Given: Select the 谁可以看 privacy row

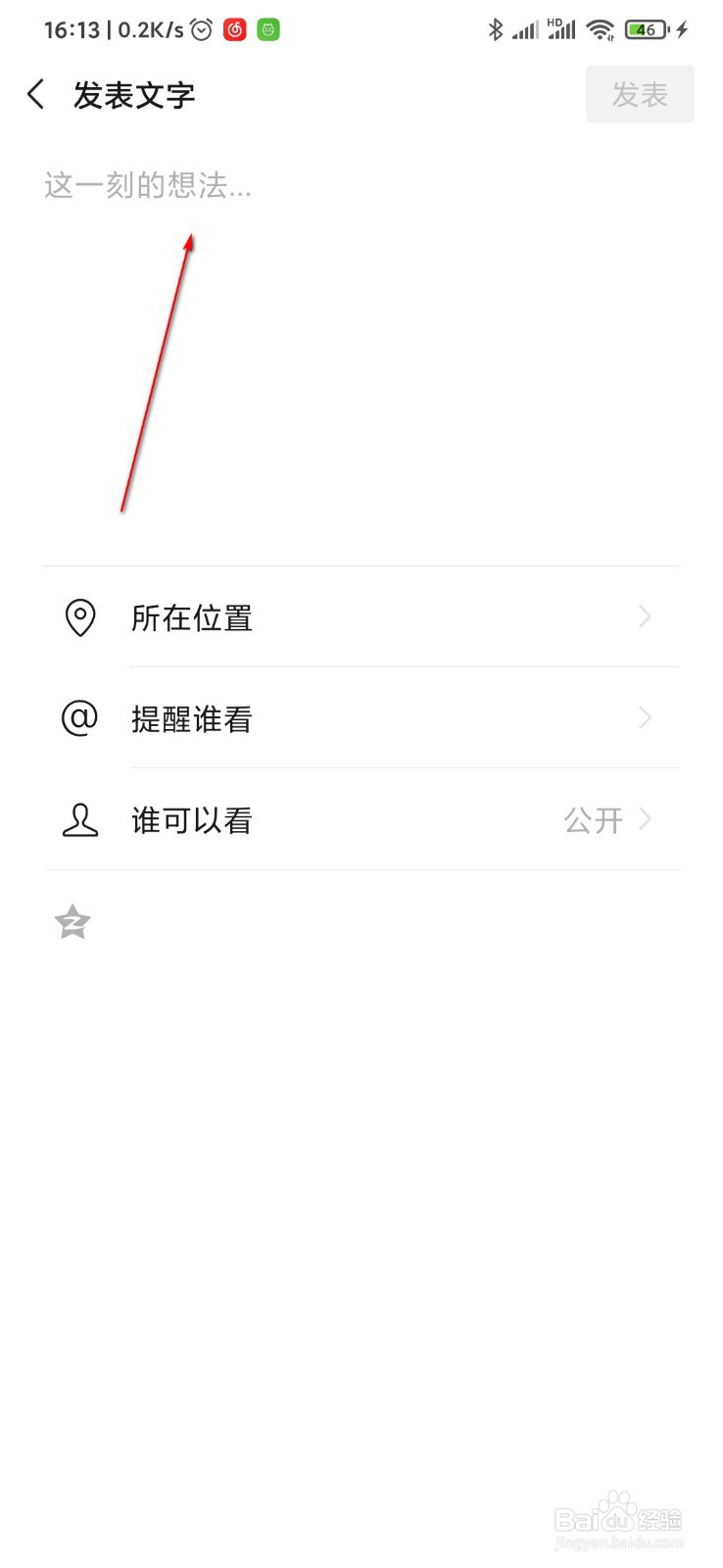Looking at the screenshot, I should 294,820.
